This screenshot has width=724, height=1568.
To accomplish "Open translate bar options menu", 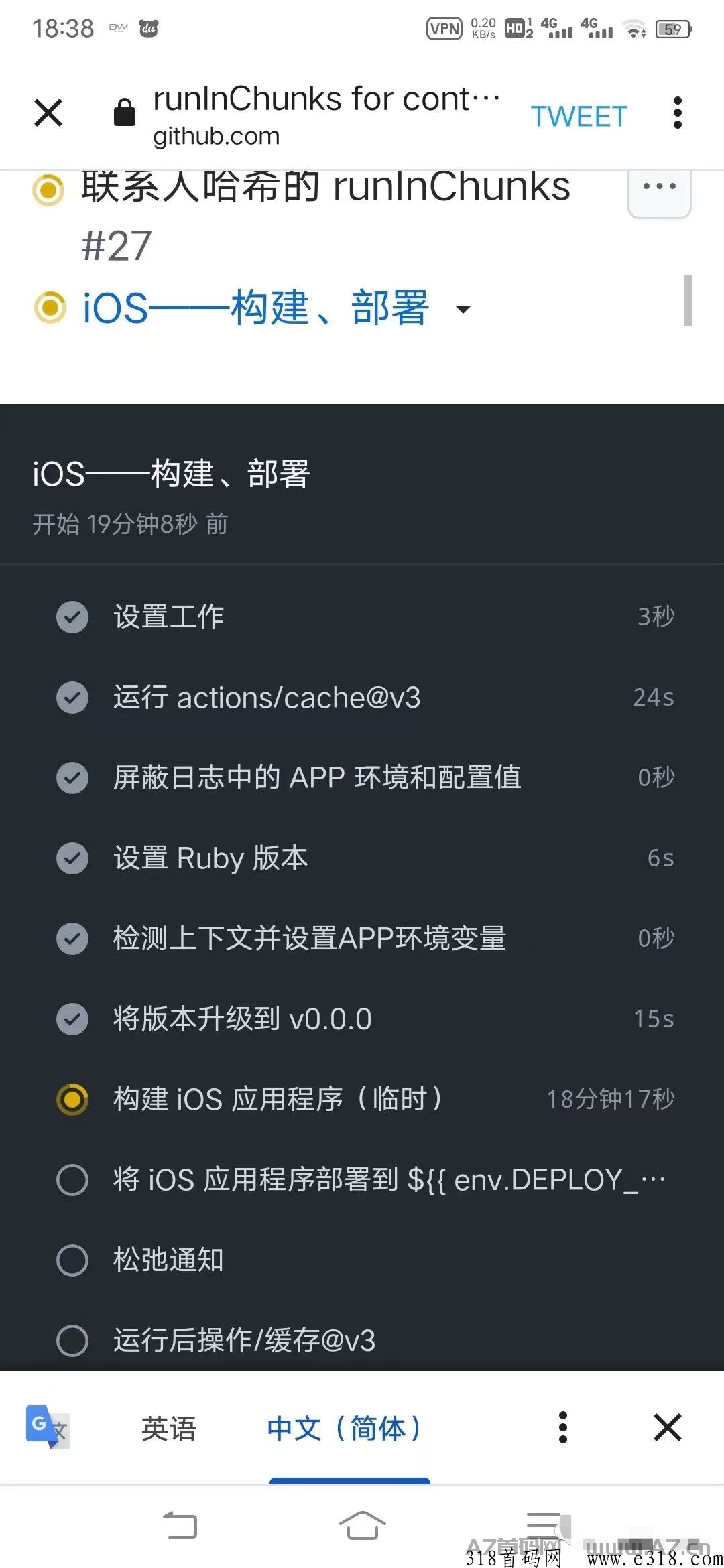I will coord(563,1427).
